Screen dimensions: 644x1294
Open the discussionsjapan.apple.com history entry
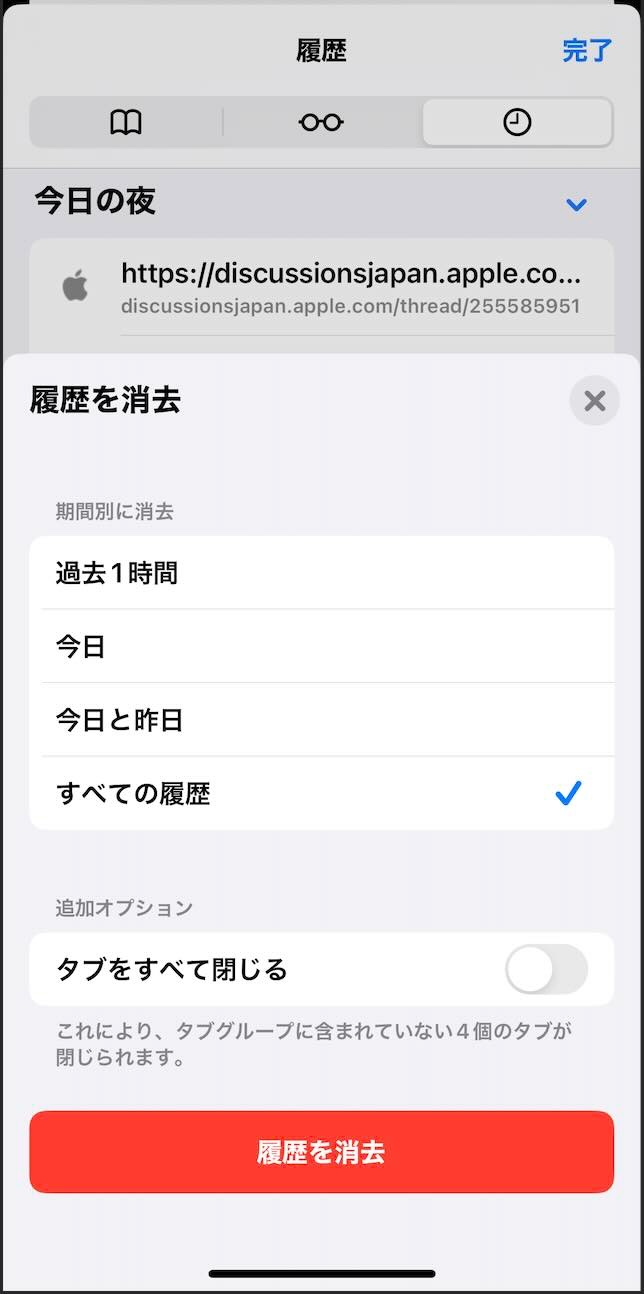pos(350,287)
